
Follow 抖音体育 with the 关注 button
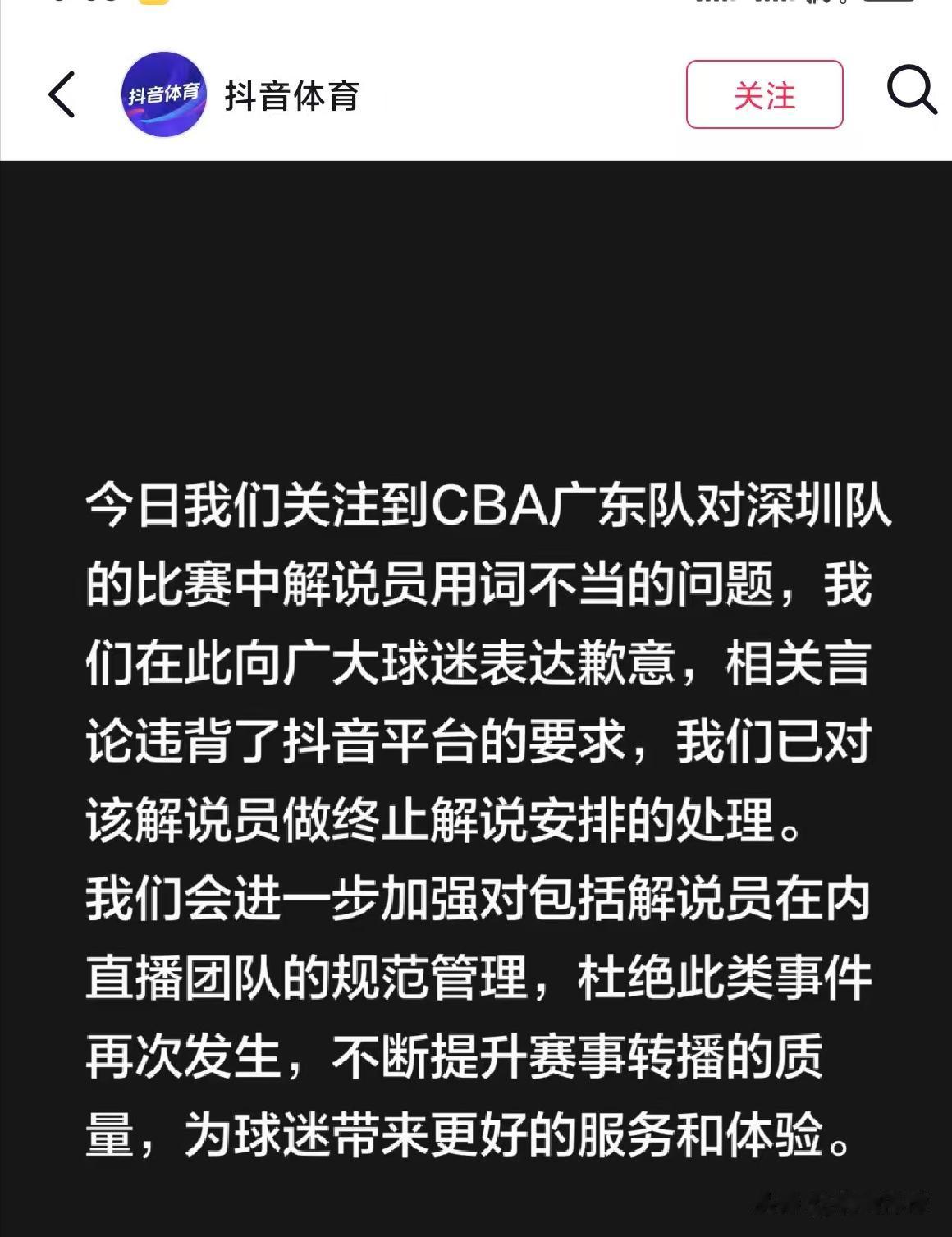pyautogui.click(x=764, y=94)
